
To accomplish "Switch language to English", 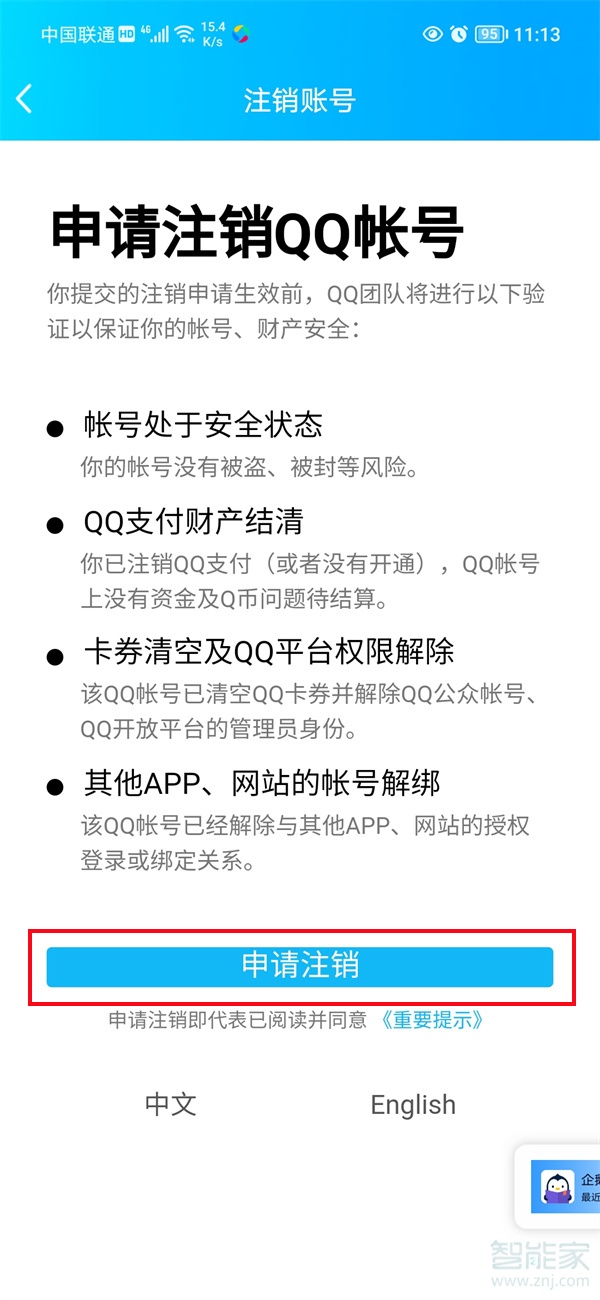I will point(413,1104).
